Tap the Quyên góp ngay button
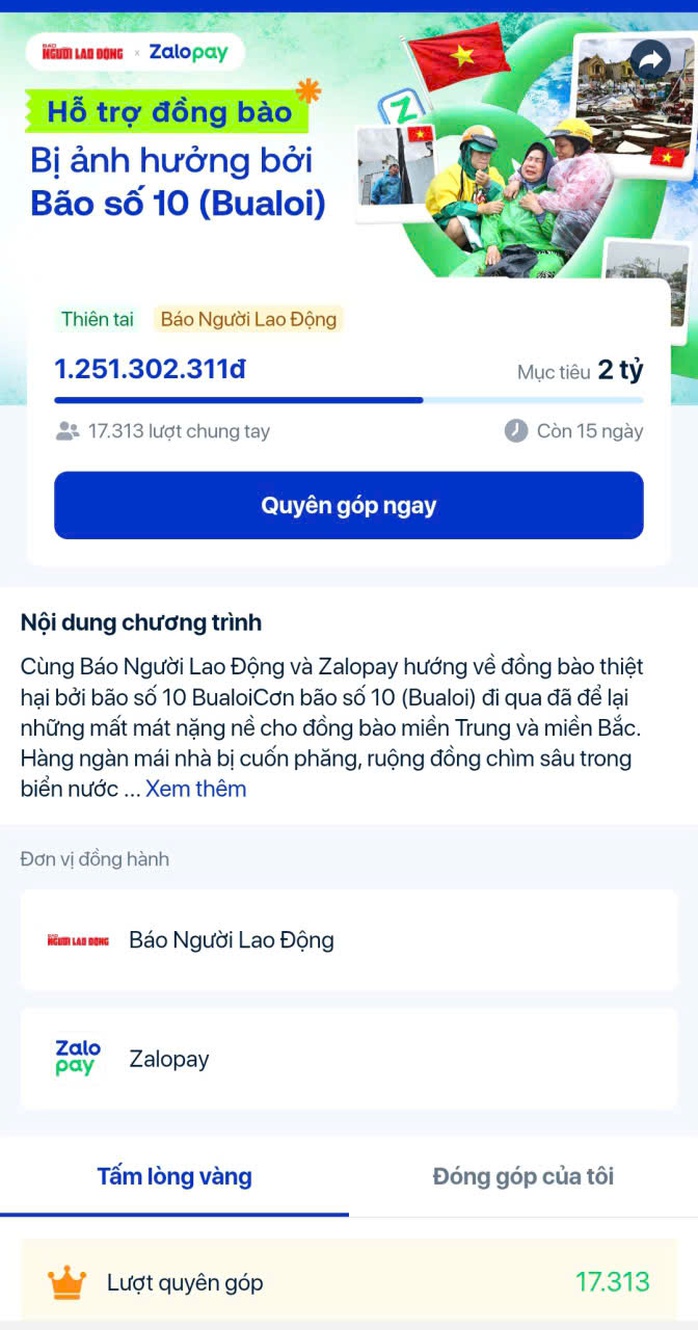Viewport: 698px width, 1330px height. tap(348, 505)
